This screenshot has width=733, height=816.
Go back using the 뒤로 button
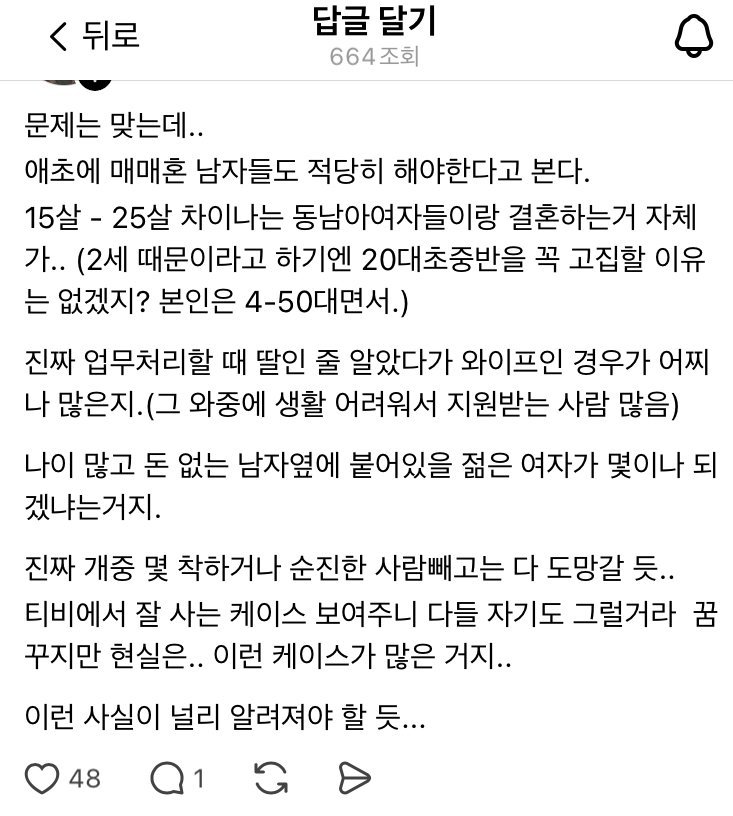click(x=94, y=37)
